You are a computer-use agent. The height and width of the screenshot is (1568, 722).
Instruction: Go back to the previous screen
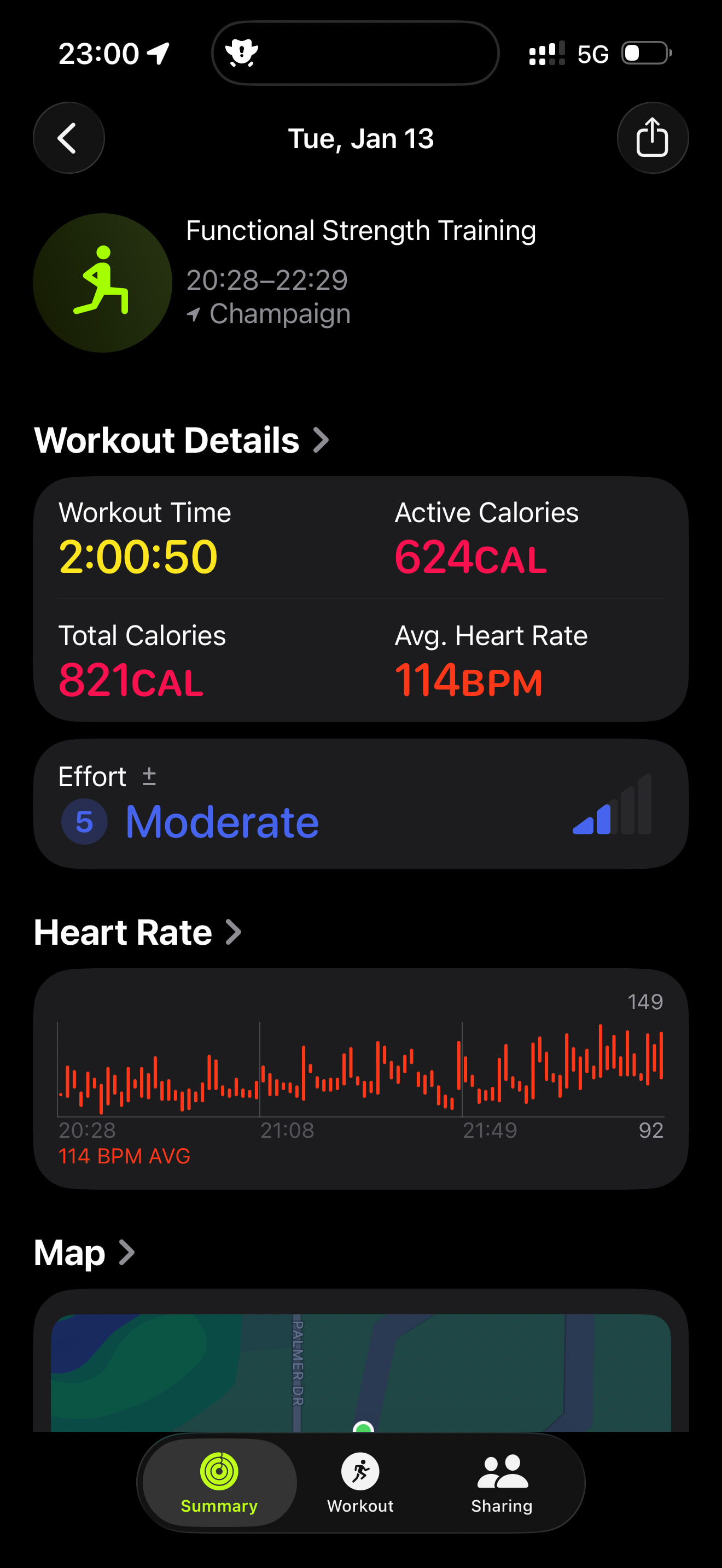[x=68, y=138]
